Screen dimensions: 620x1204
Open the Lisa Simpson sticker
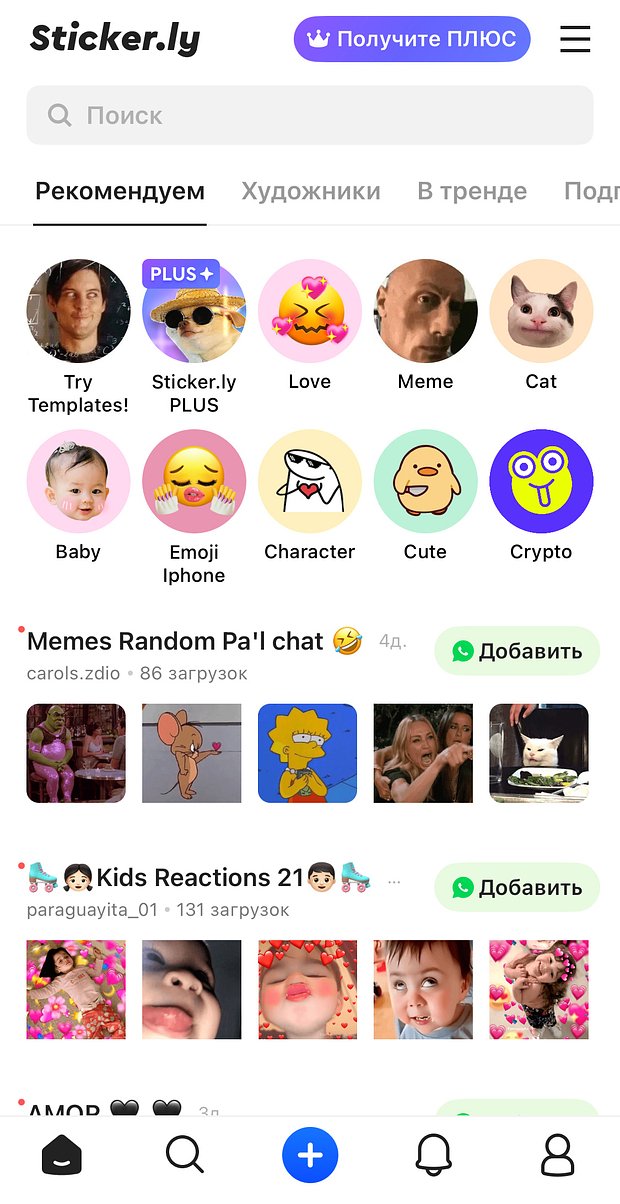[307, 753]
